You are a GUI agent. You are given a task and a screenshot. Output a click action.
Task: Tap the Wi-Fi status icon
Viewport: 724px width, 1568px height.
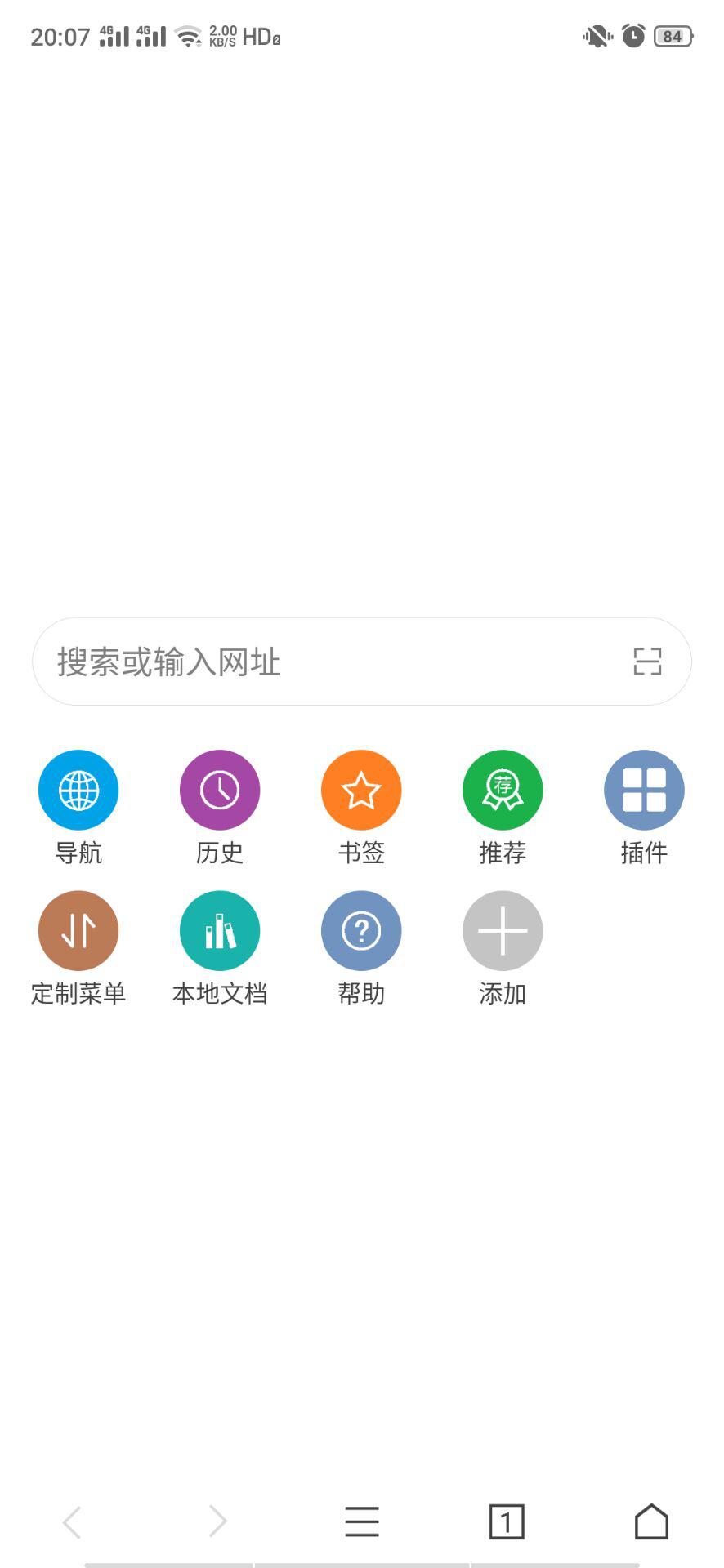pyautogui.click(x=190, y=36)
